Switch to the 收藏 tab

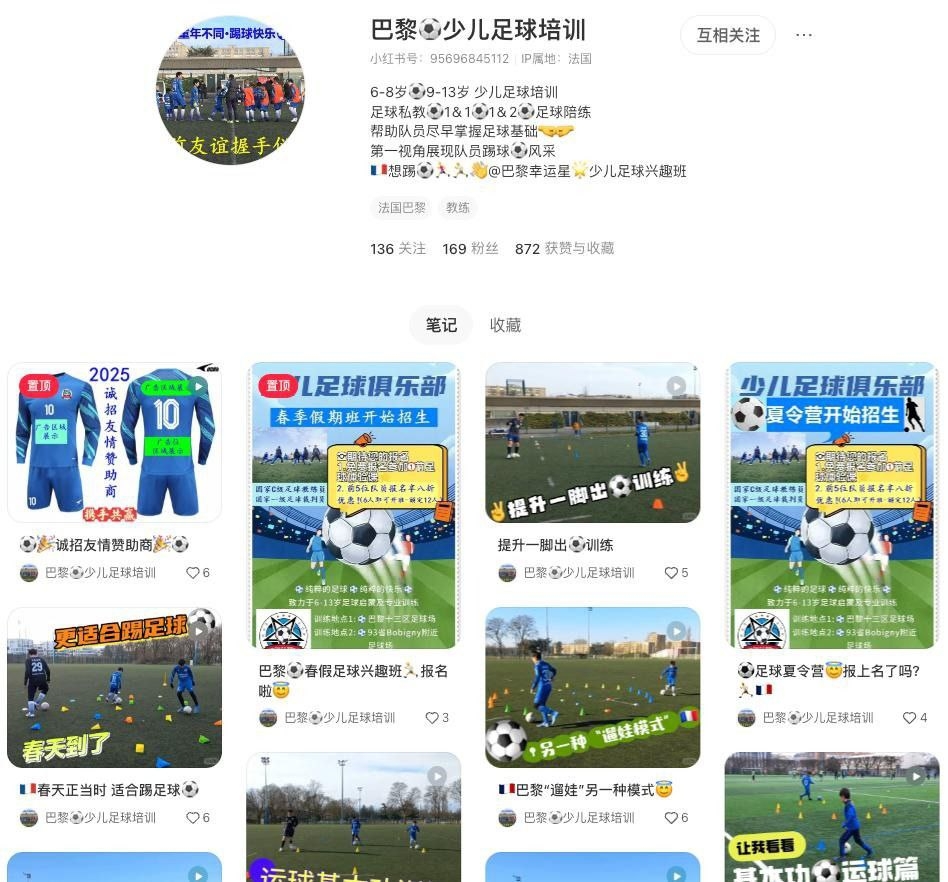tap(505, 325)
